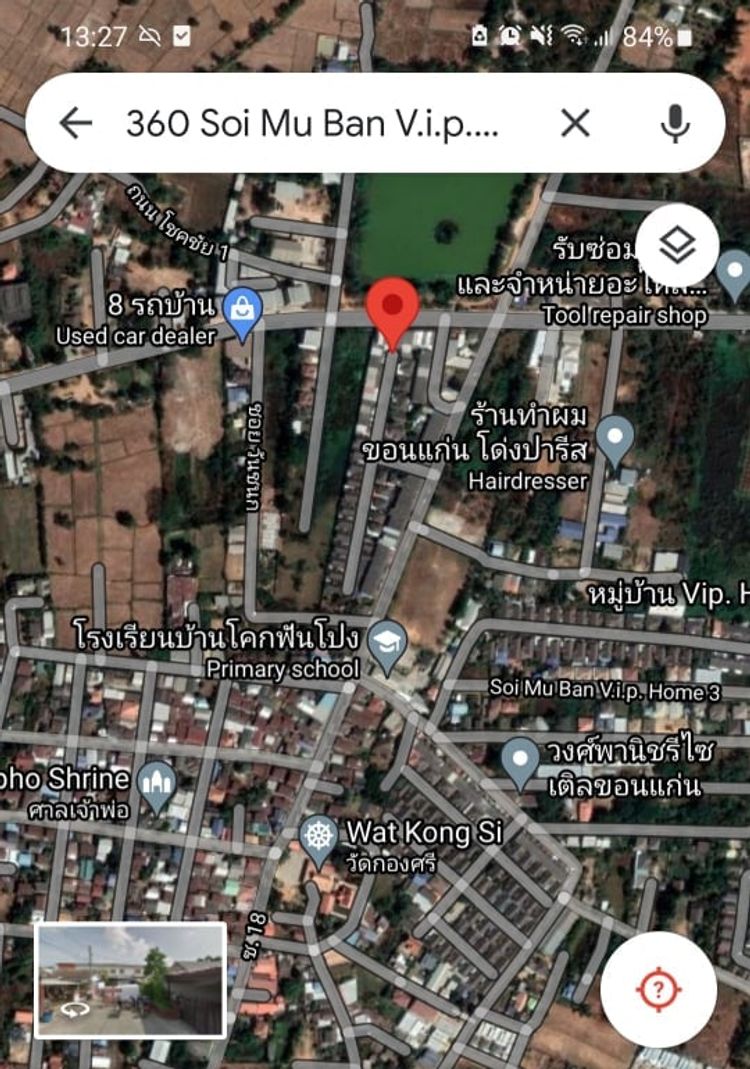The height and width of the screenshot is (1069, 750).
Task: Start voice search with the microphone
Action: coord(675,123)
